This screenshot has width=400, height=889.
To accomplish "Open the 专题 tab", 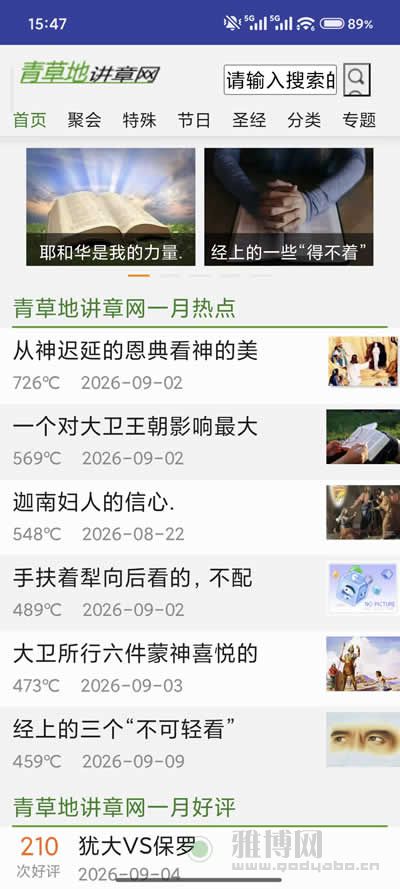I will pyautogui.click(x=359, y=120).
